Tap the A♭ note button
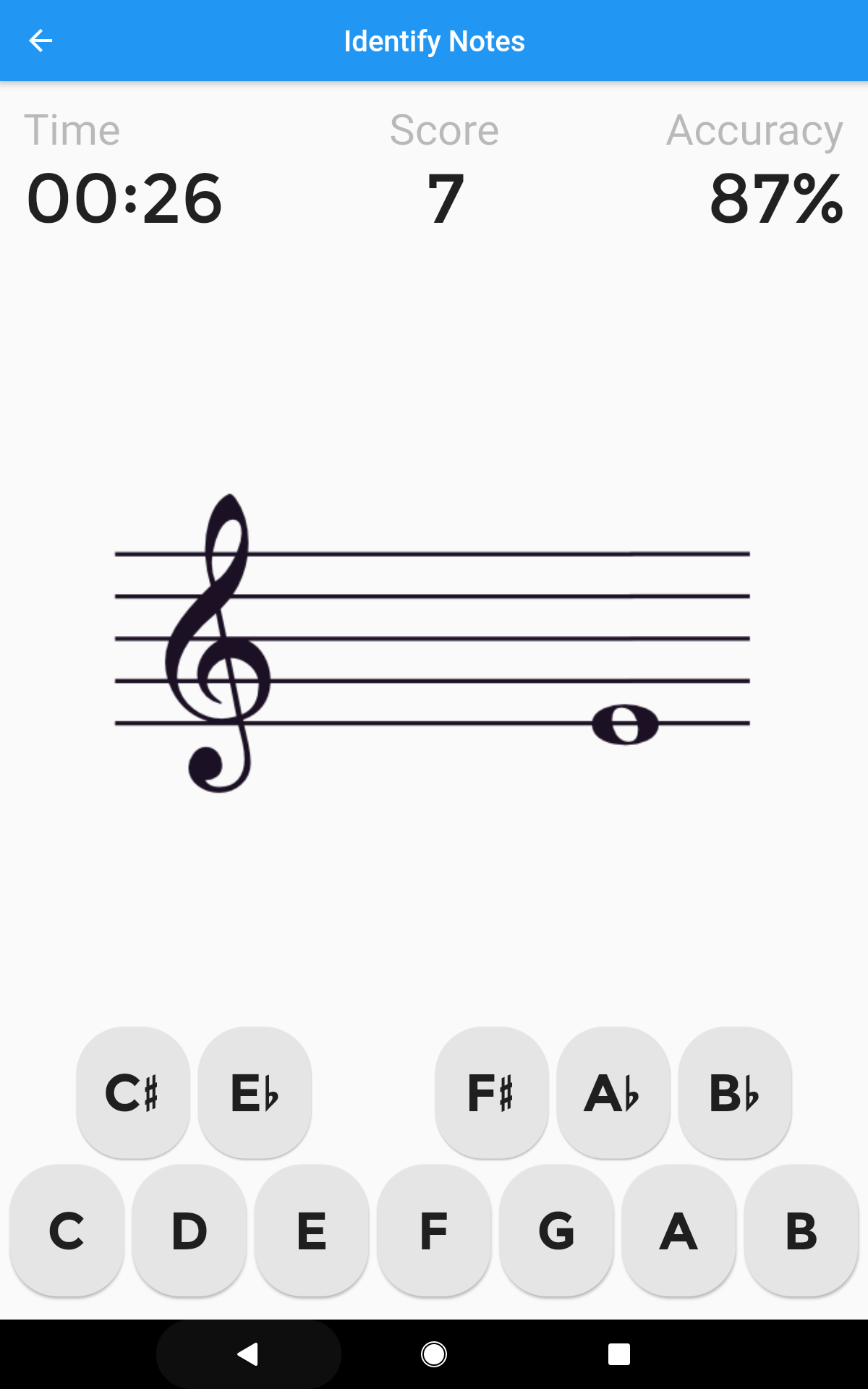The width and height of the screenshot is (868, 1389). pos(613,1092)
